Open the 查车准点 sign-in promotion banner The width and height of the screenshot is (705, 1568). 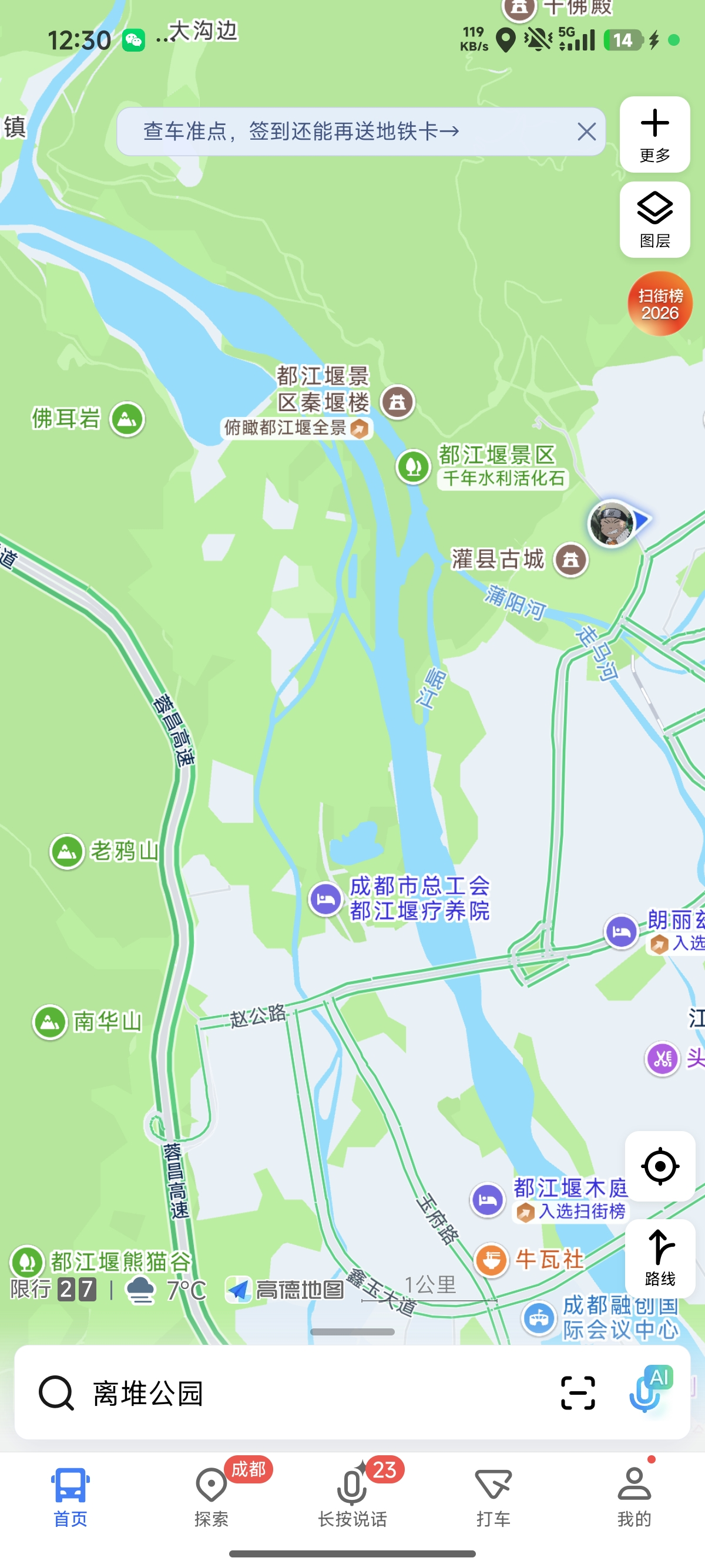pyautogui.click(x=341, y=132)
